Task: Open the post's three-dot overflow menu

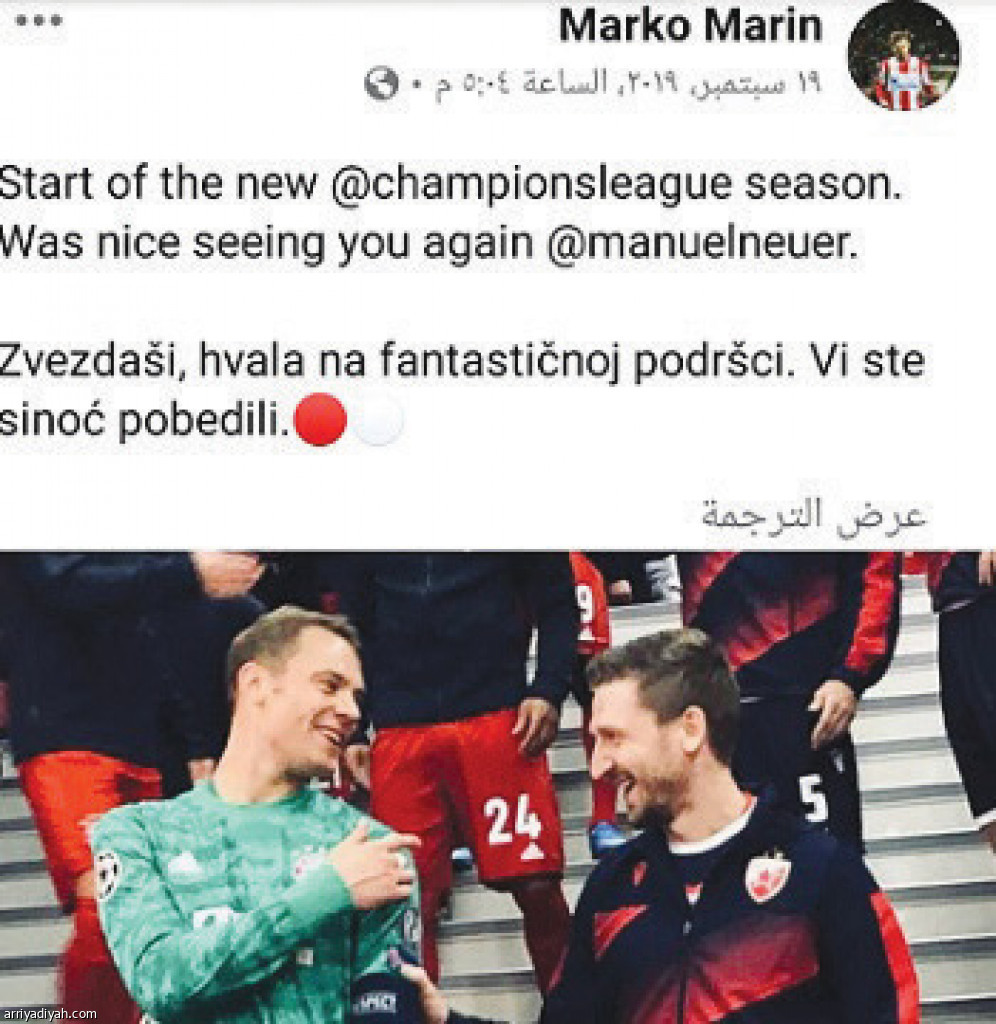Action: [38, 21]
